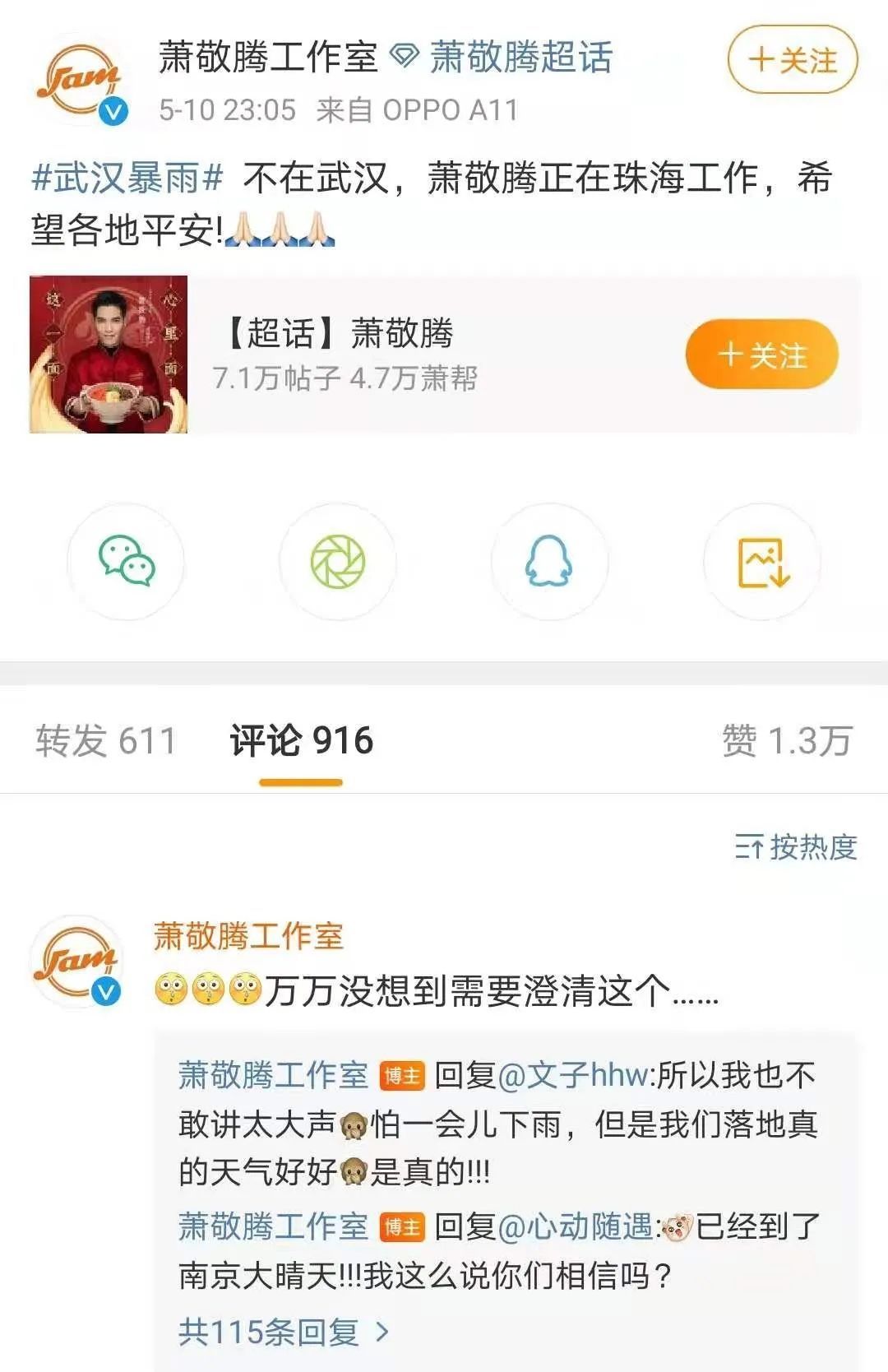The image size is (888, 1372).
Task: Click the Jam avatar of the commenting studio
Action: tap(79, 957)
